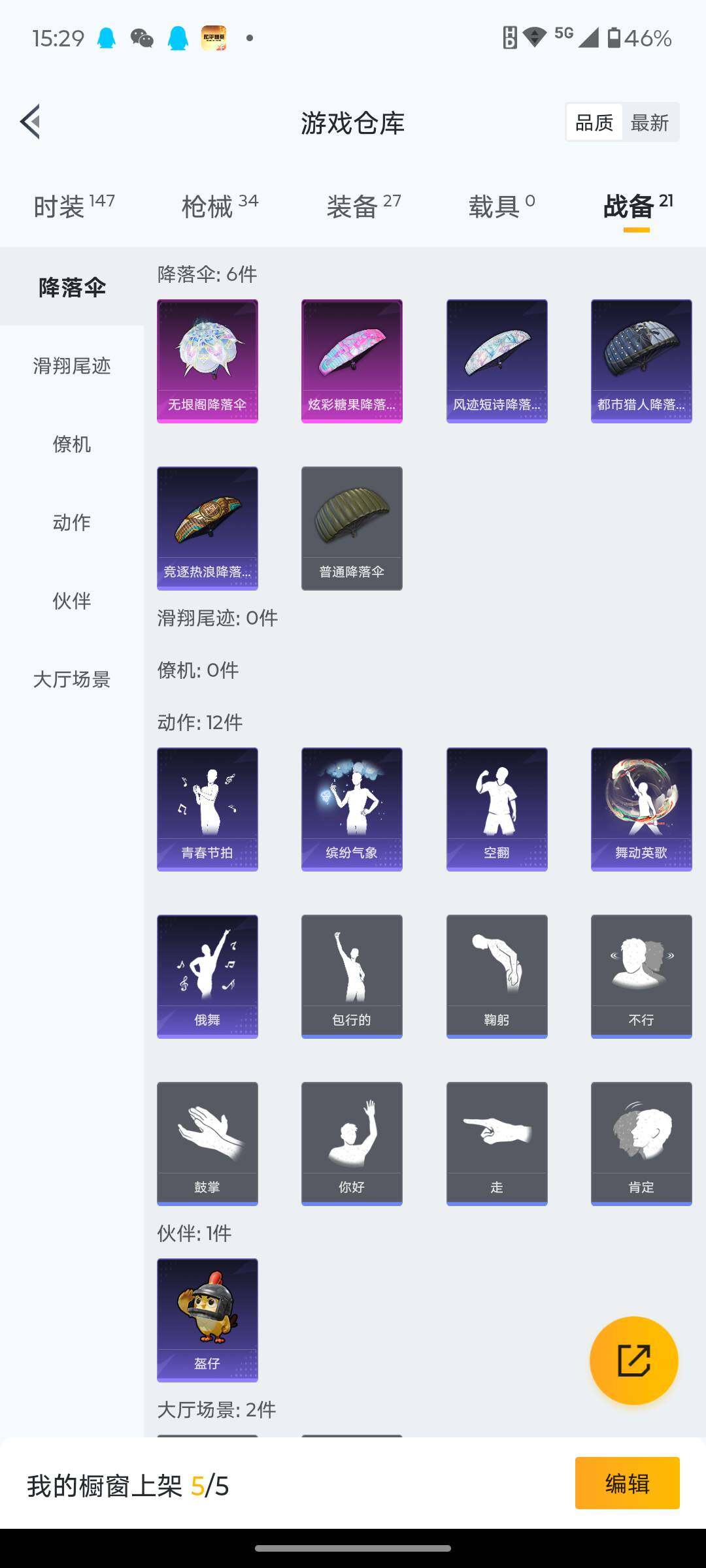Switch to the 时装 tab

(x=73, y=206)
